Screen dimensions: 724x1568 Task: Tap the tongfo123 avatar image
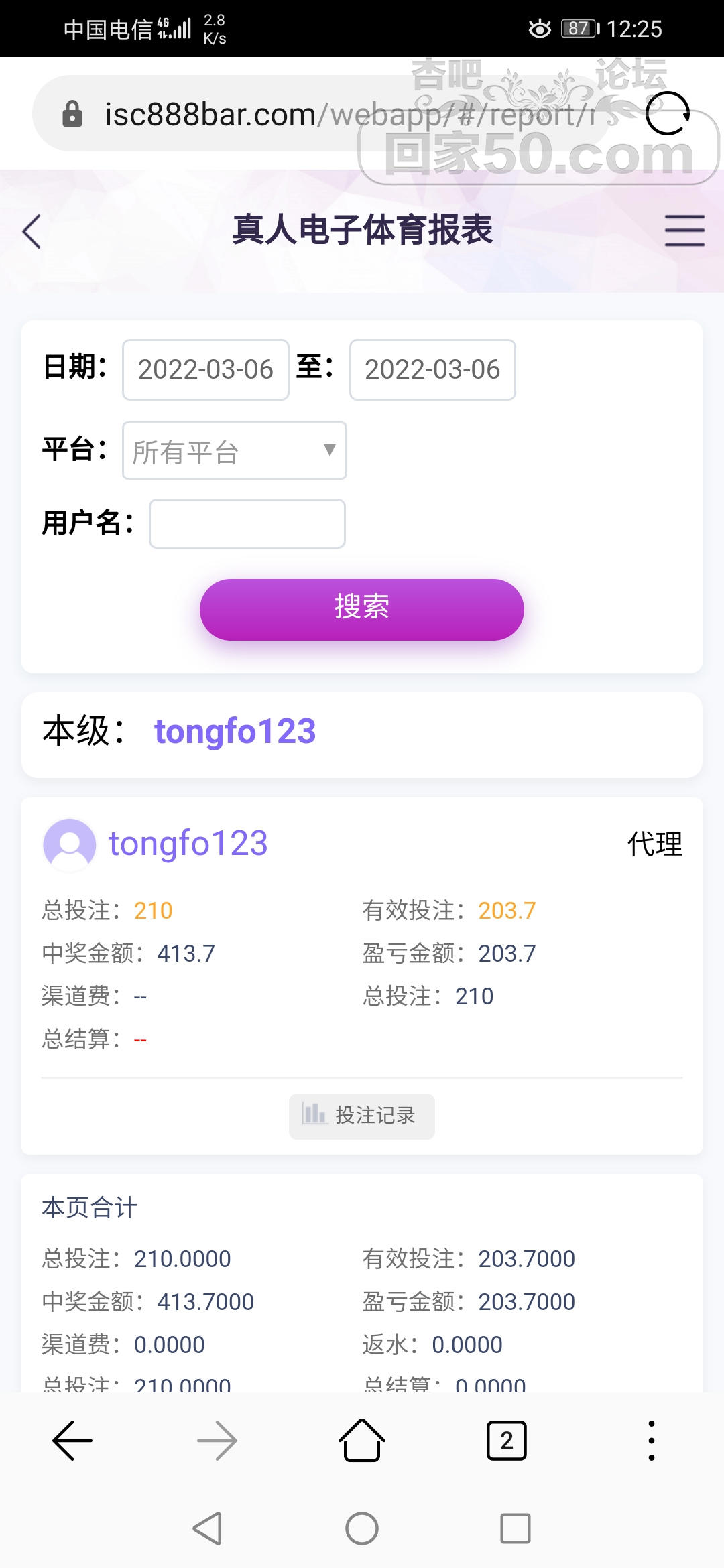pos(69,845)
